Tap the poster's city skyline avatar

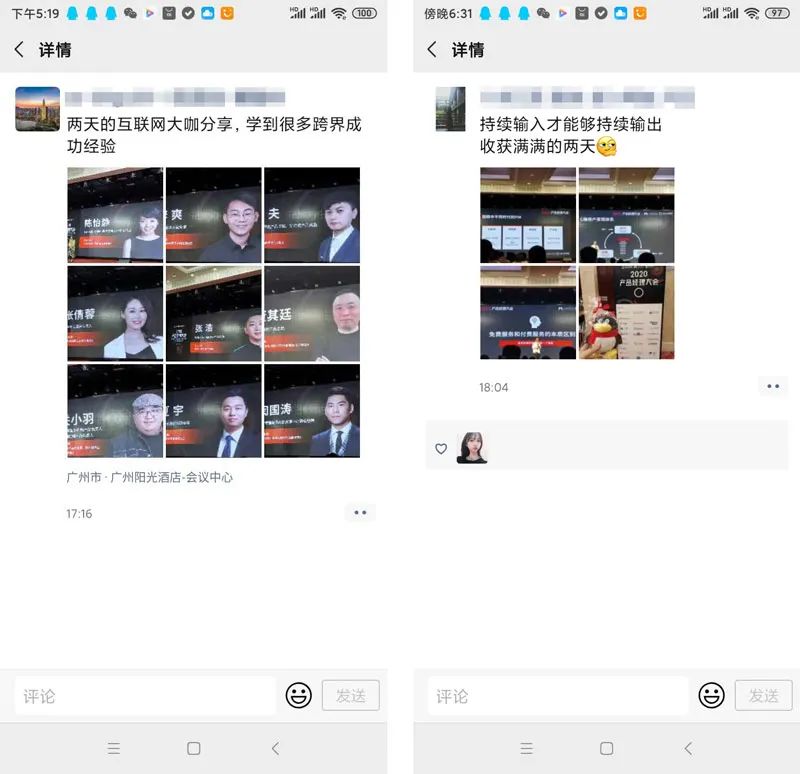[37, 108]
